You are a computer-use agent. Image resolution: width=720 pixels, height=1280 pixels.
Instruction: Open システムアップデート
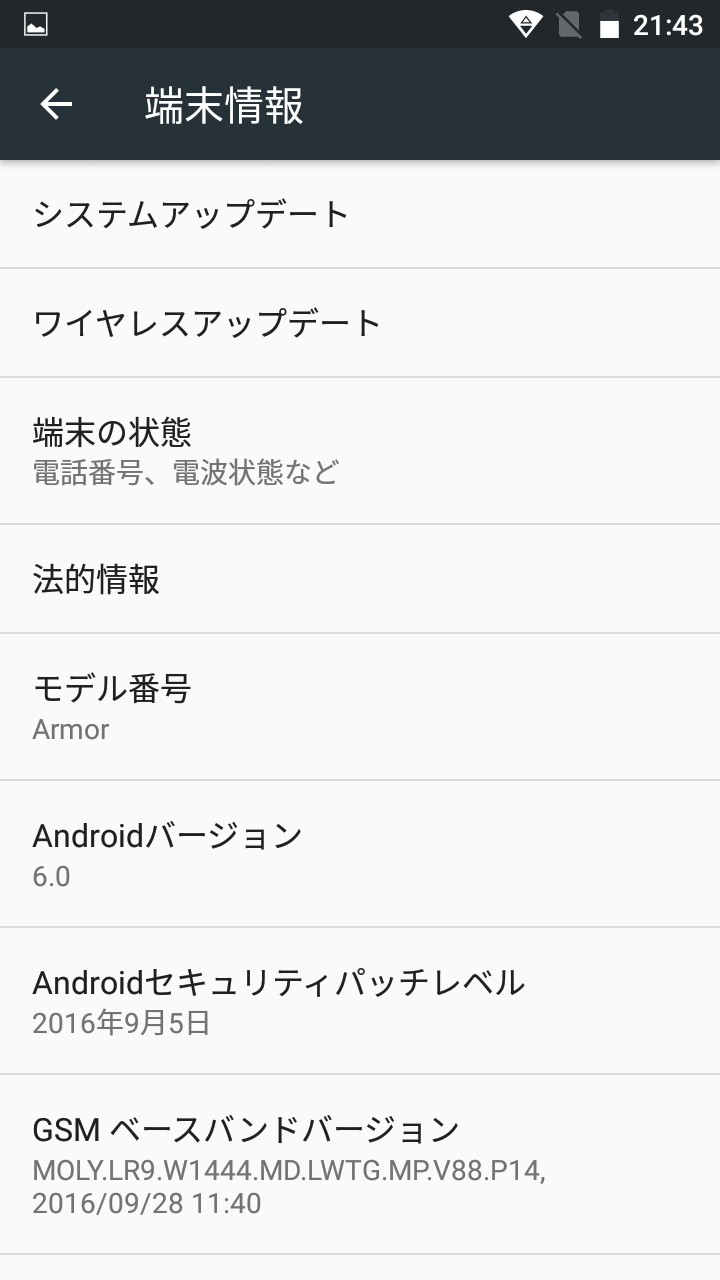(360, 214)
